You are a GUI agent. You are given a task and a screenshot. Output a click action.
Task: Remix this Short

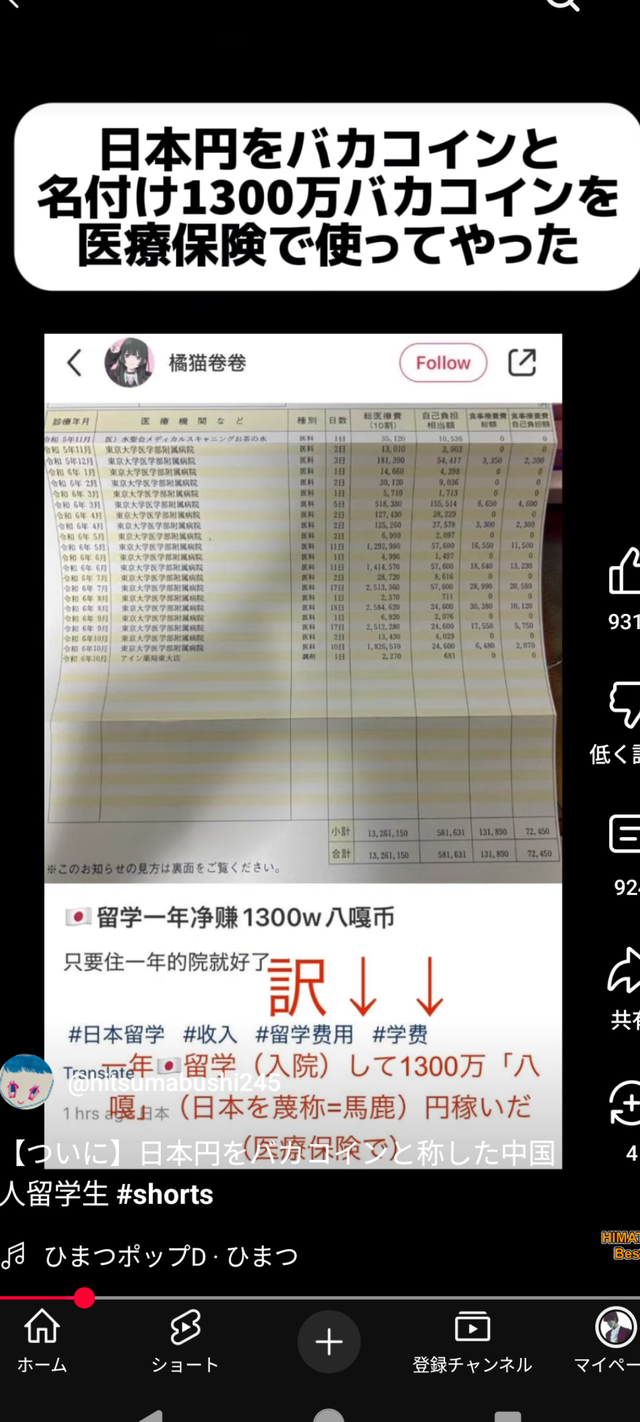pos(625,1103)
